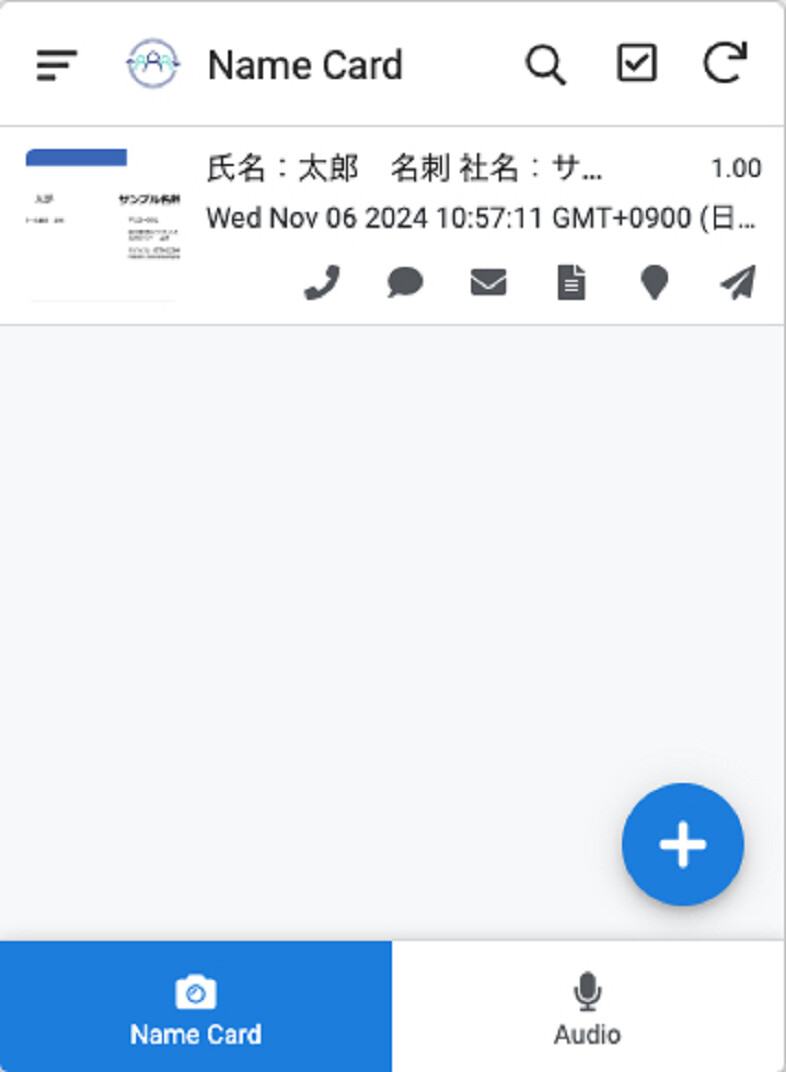Enter multi-select mode with the checkbox icon
Screen dimensions: 786x1072
(636, 65)
